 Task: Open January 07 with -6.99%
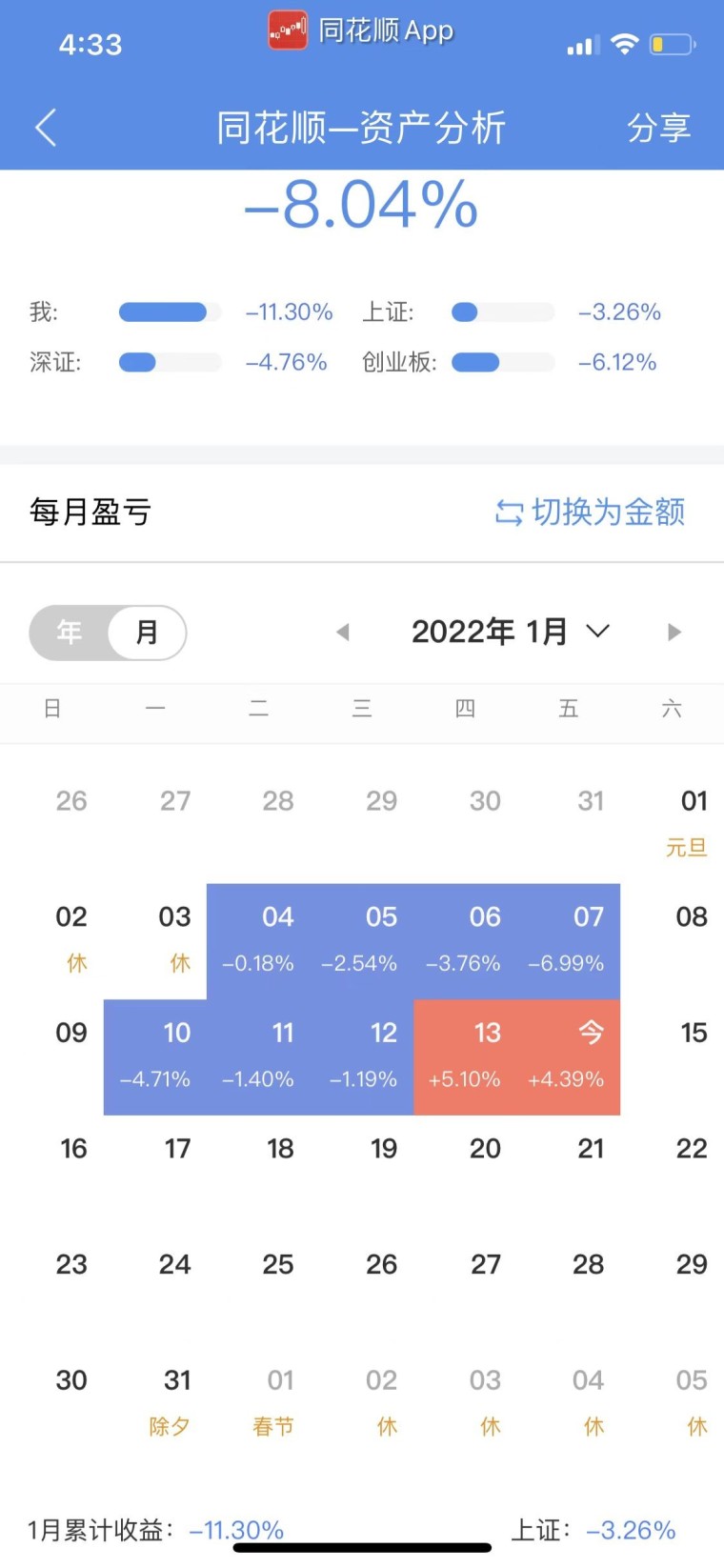pos(569,941)
